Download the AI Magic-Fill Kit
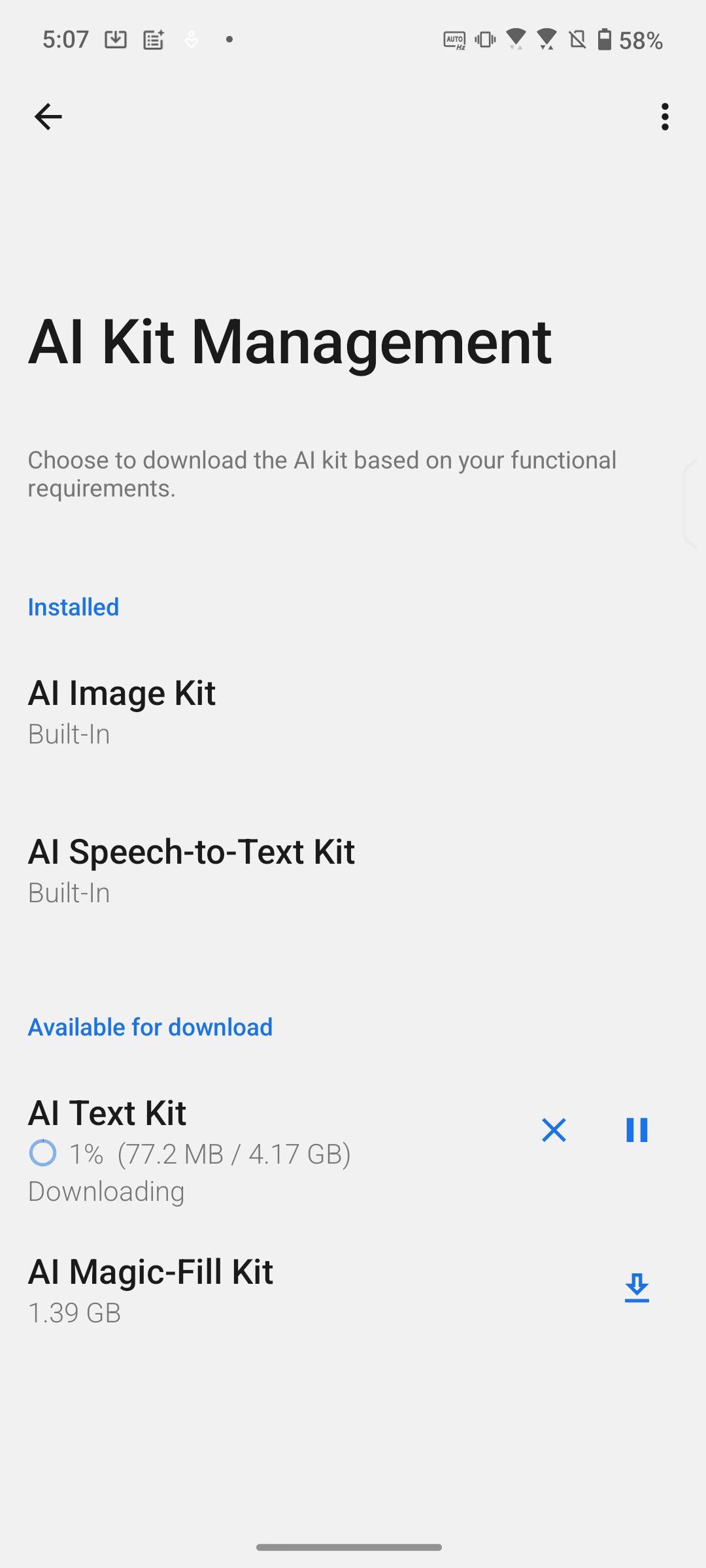 coord(636,1288)
